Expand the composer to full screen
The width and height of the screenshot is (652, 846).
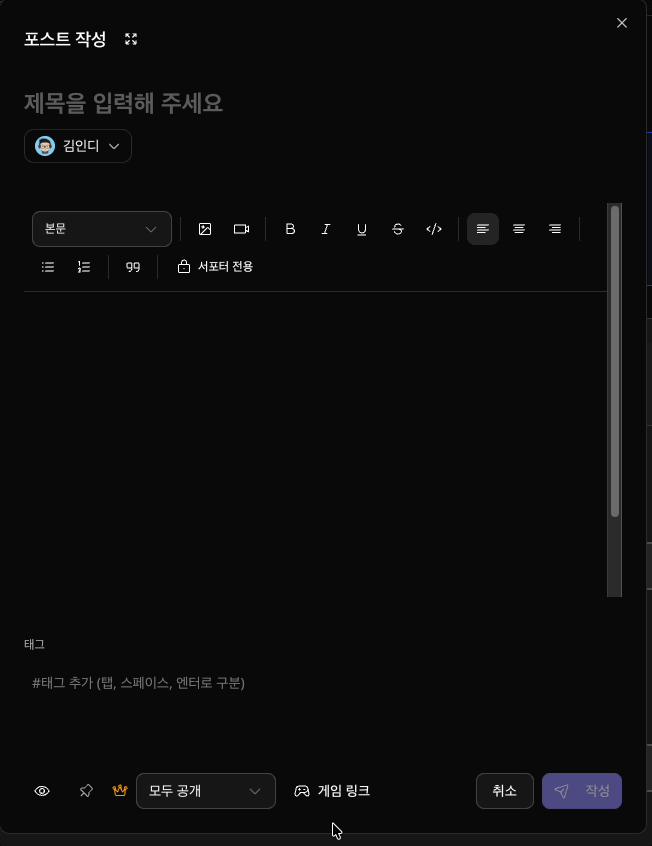point(131,39)
